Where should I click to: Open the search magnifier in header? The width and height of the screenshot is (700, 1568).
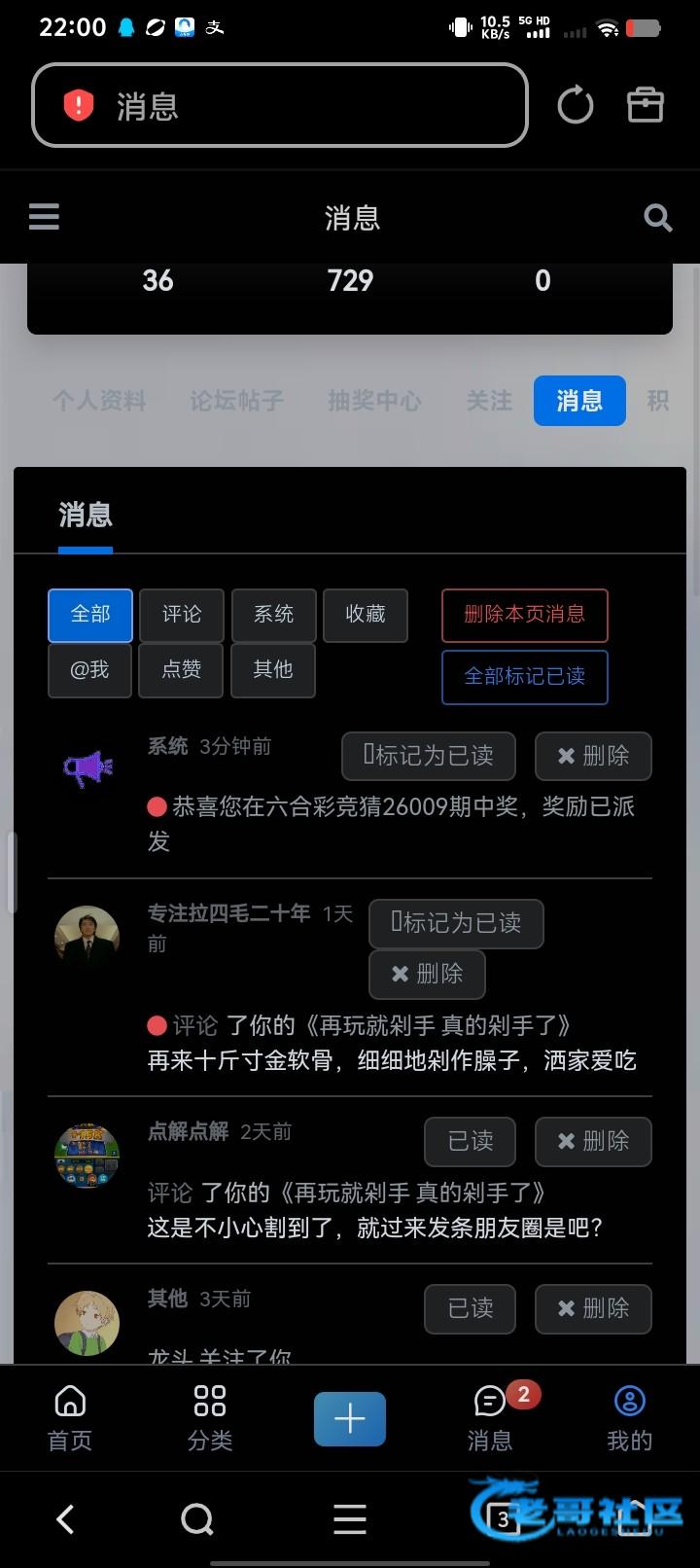coord(658,218)
